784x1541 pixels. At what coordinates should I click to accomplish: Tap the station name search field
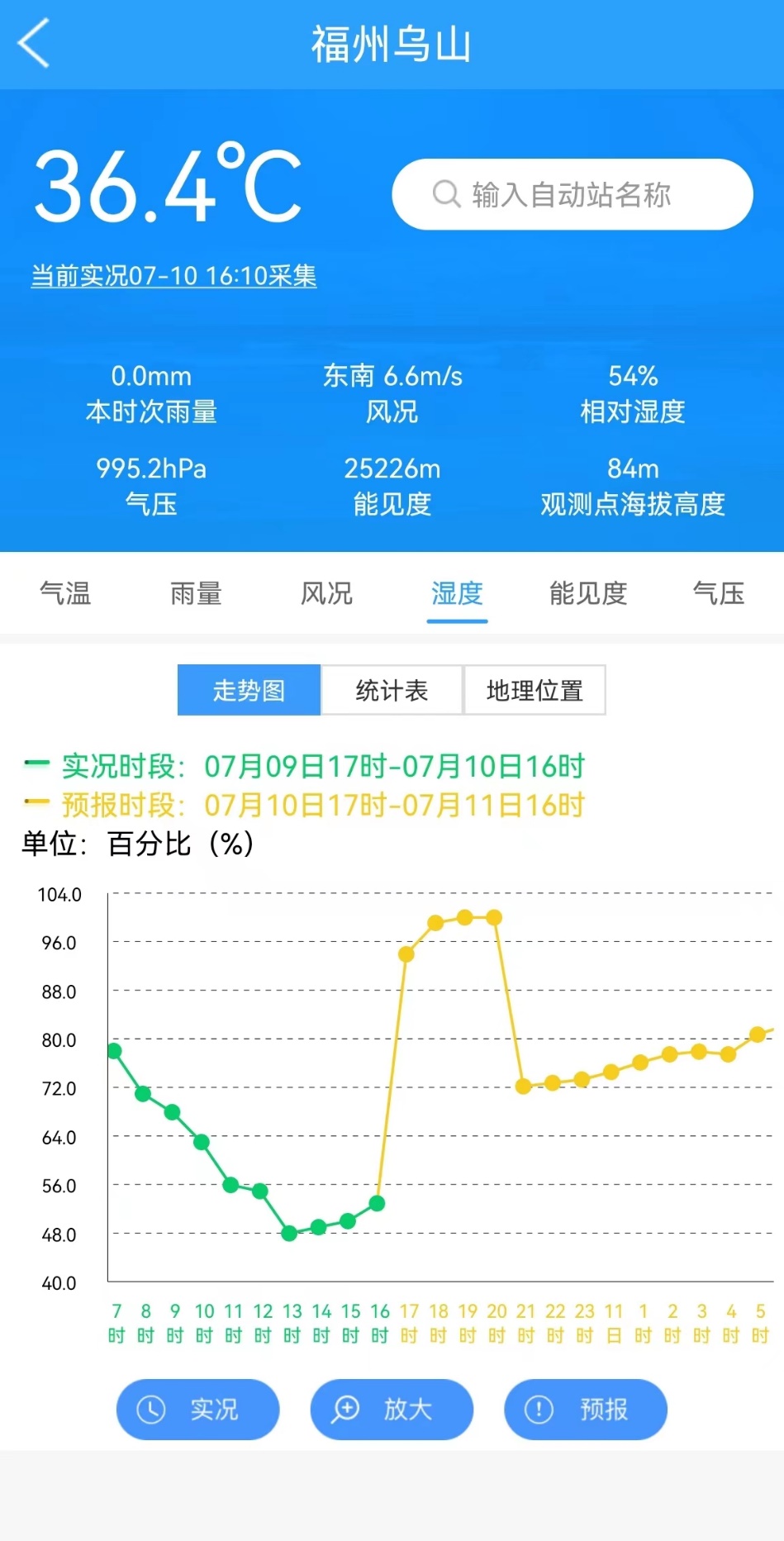coord(572,195)
